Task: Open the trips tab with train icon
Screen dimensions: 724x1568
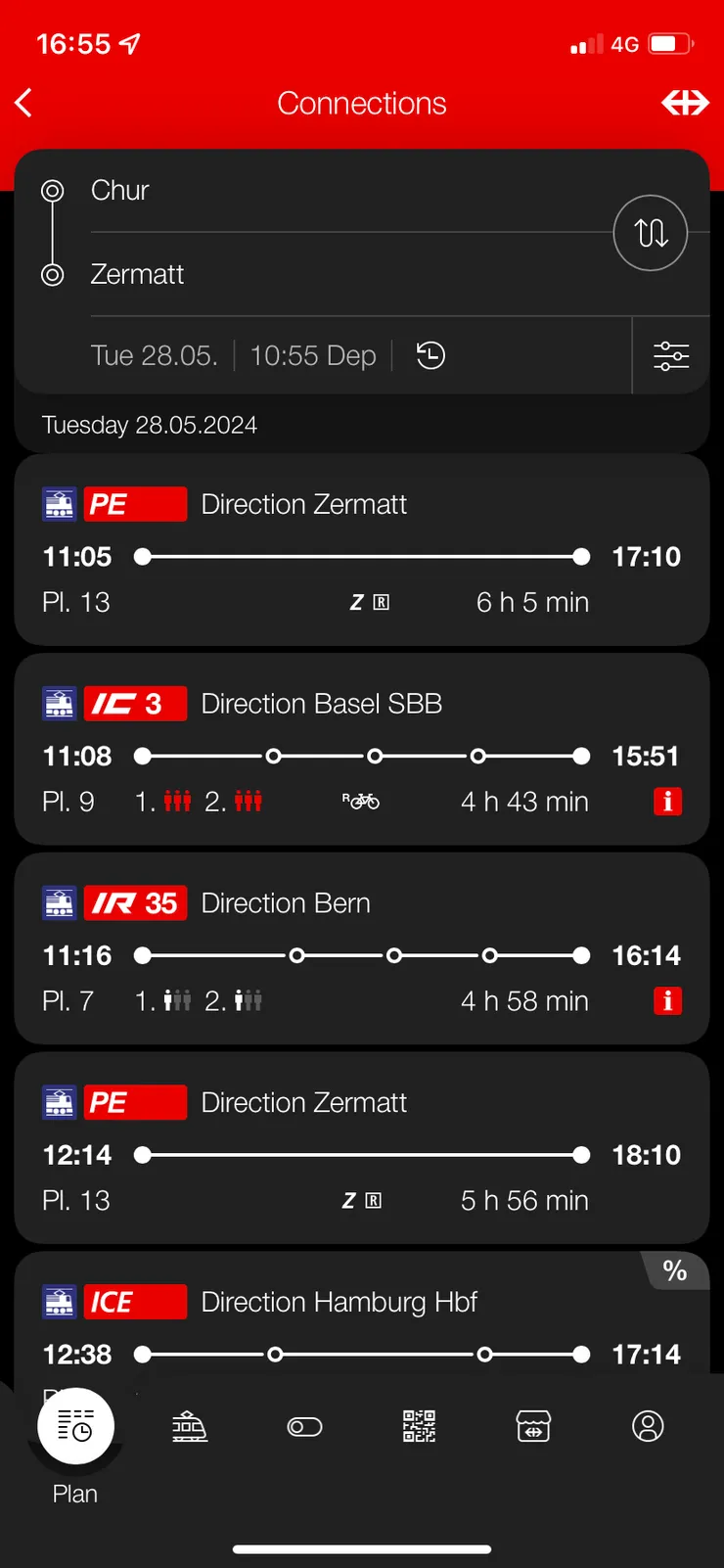Action: pyautogui.click(x=190, y=1427)
